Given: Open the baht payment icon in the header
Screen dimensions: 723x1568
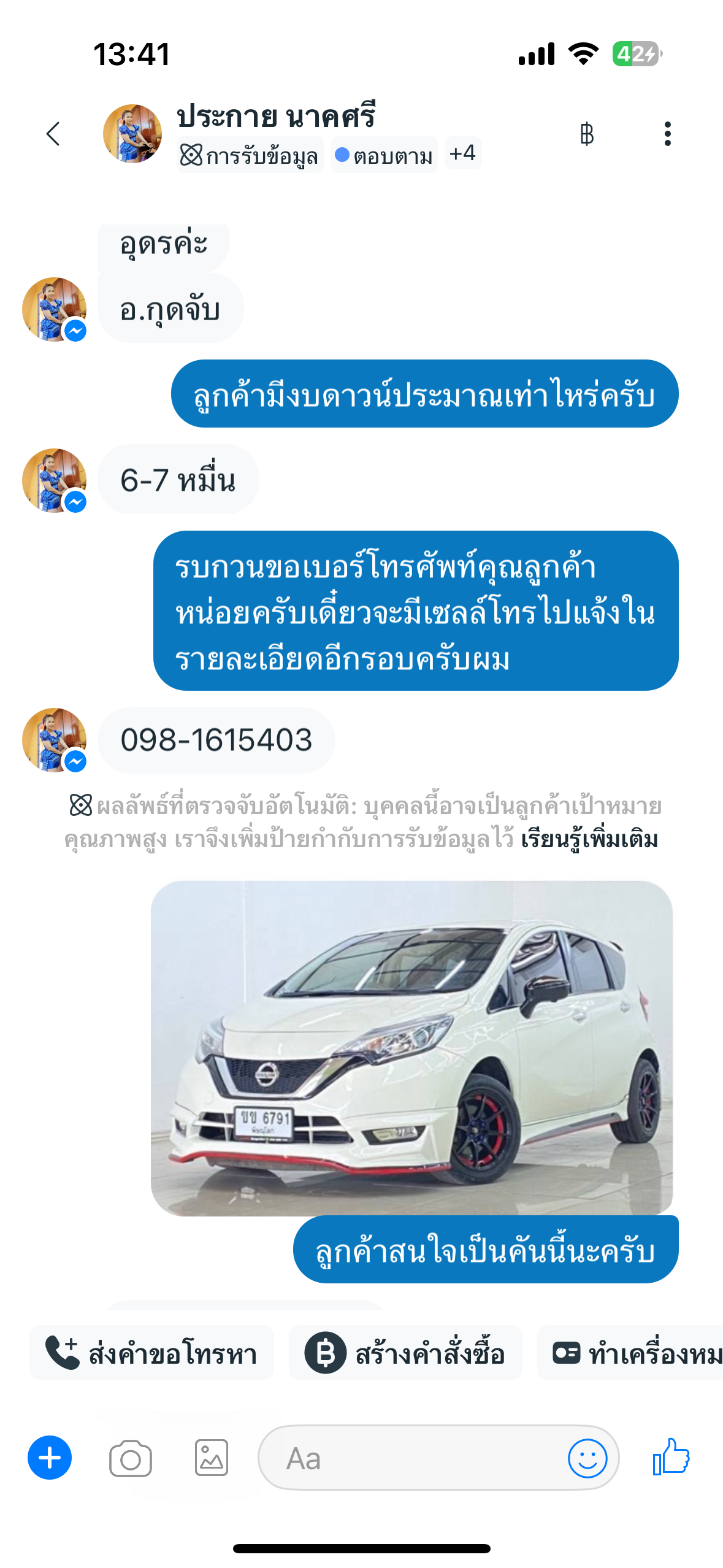Looking at the screenshot, I should 587,134.
